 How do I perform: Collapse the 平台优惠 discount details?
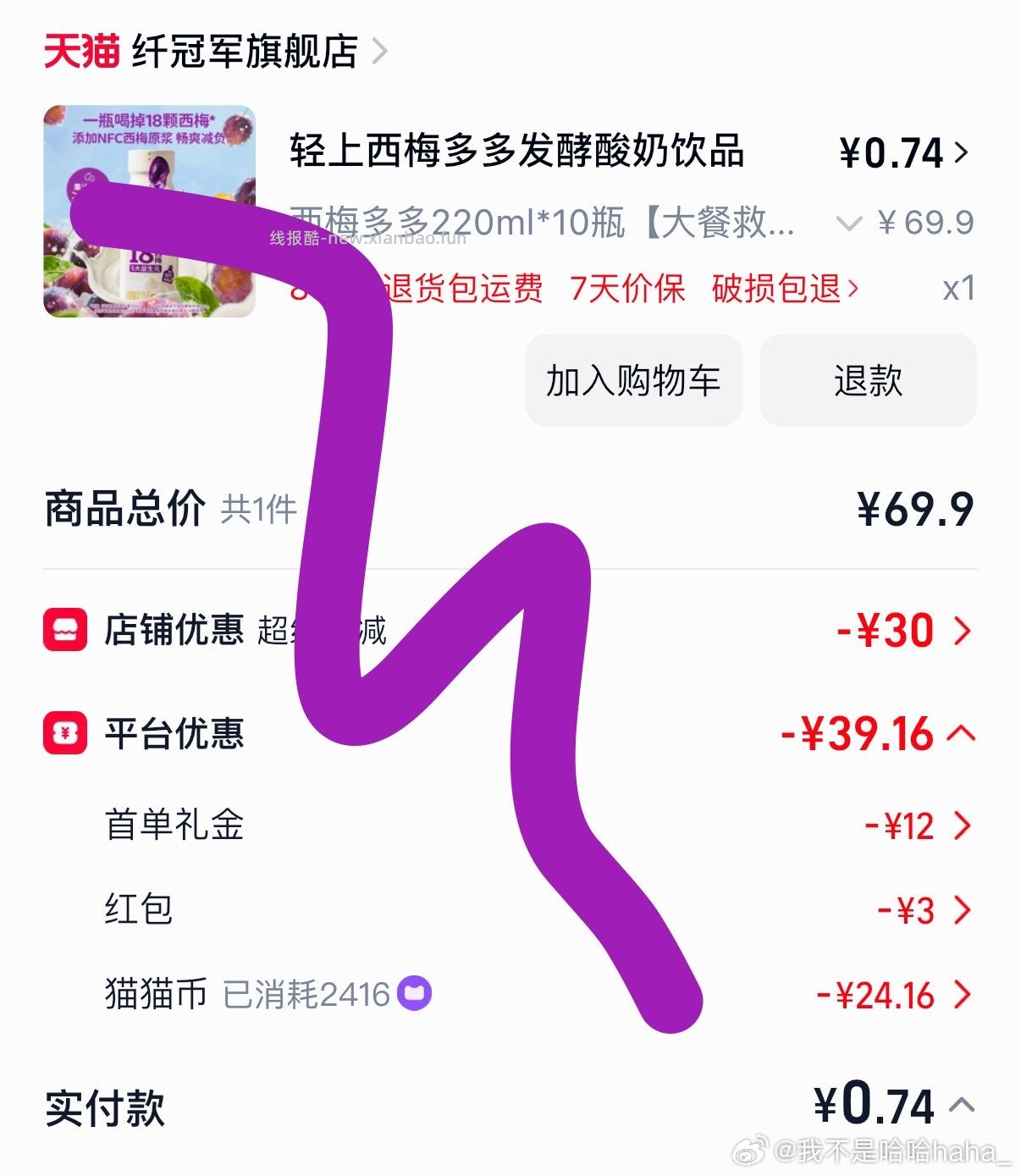click(959, 733)
